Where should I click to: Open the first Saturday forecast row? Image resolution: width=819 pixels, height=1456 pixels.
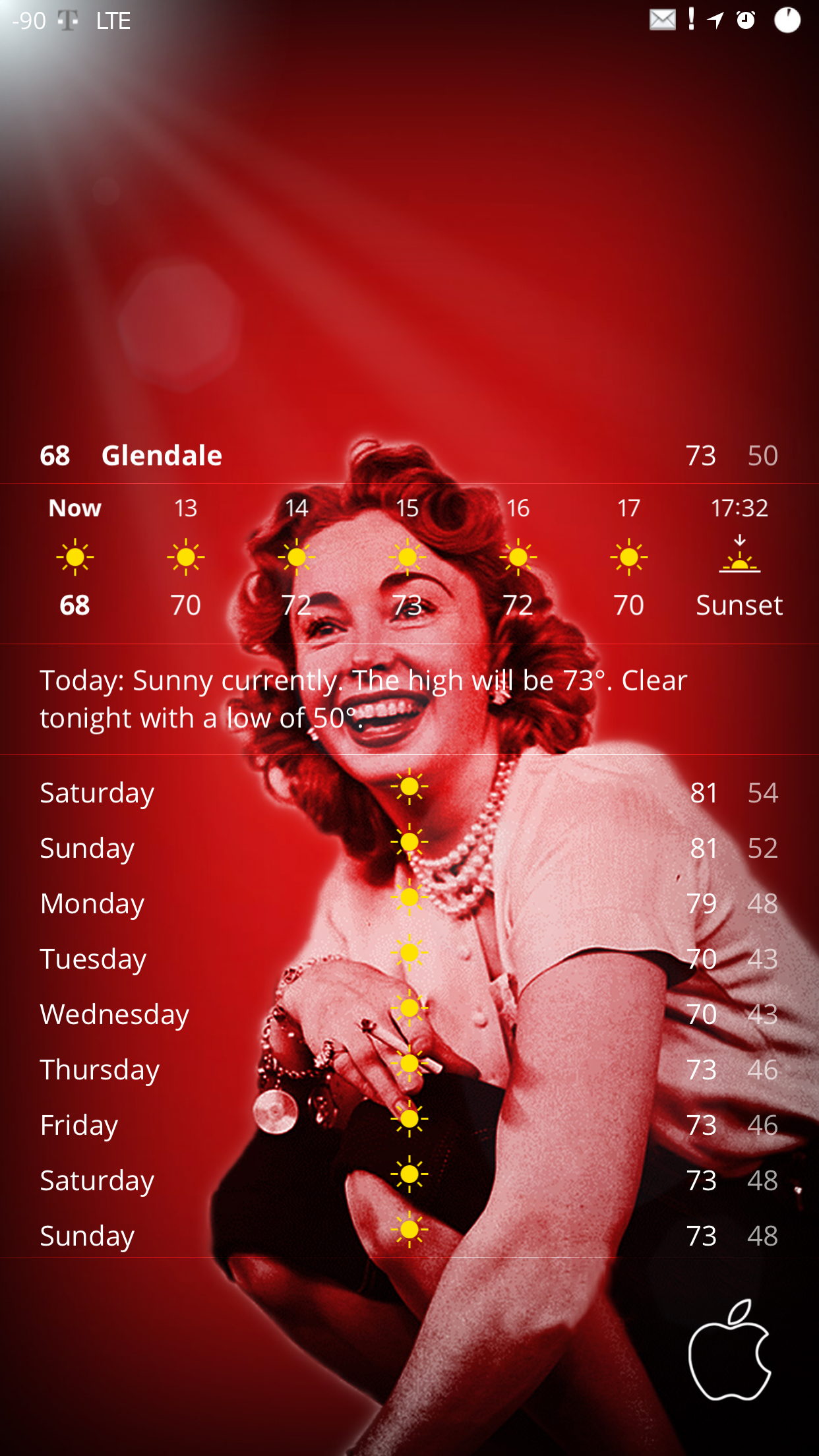(409, 793)
